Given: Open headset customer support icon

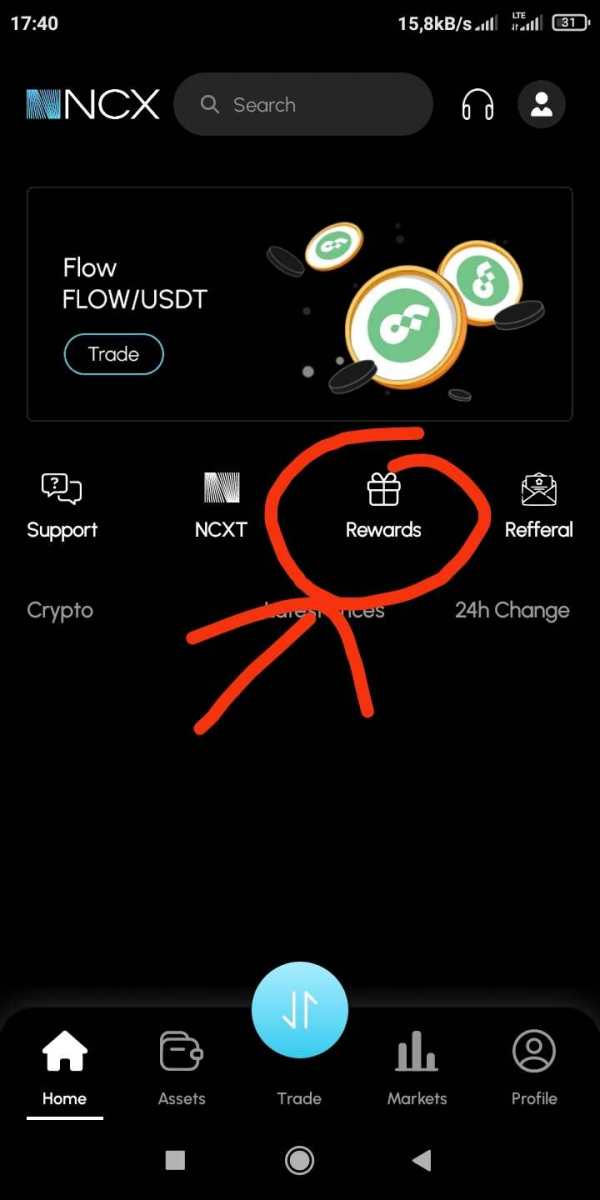Looking at the screenshot, I should pyautogui.click(x=478, y=104).
